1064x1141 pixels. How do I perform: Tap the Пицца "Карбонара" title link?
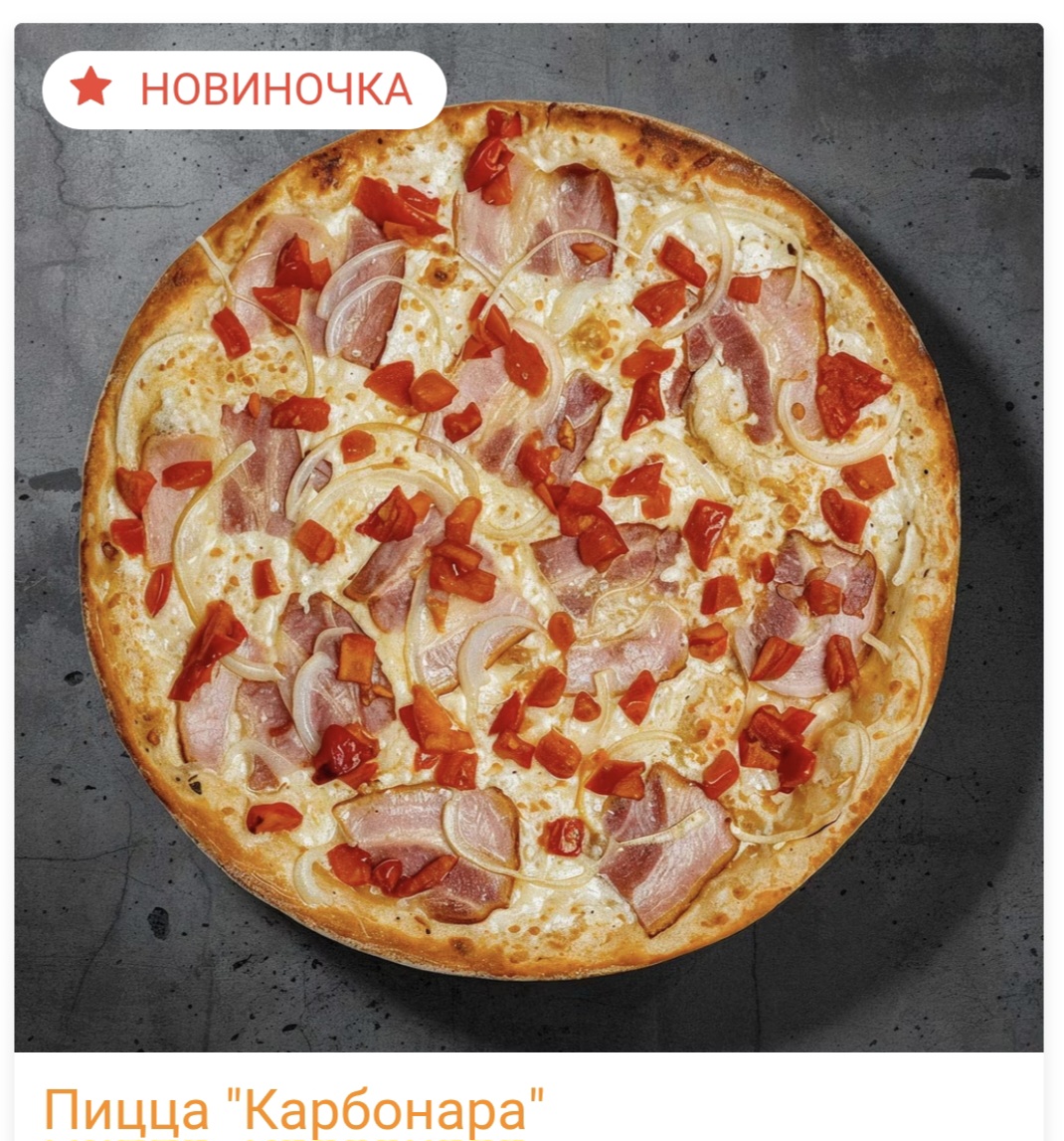click(294, 1109)
